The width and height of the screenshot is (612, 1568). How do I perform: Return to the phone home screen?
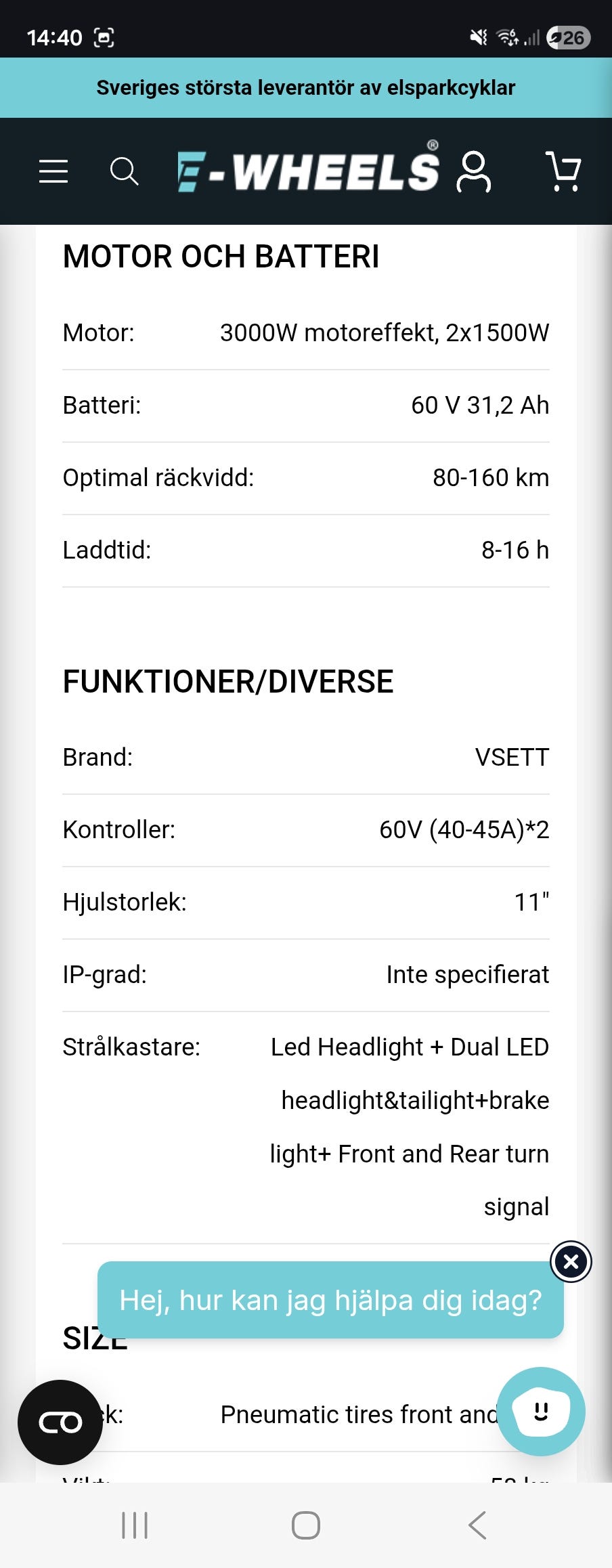(306, 1525)
